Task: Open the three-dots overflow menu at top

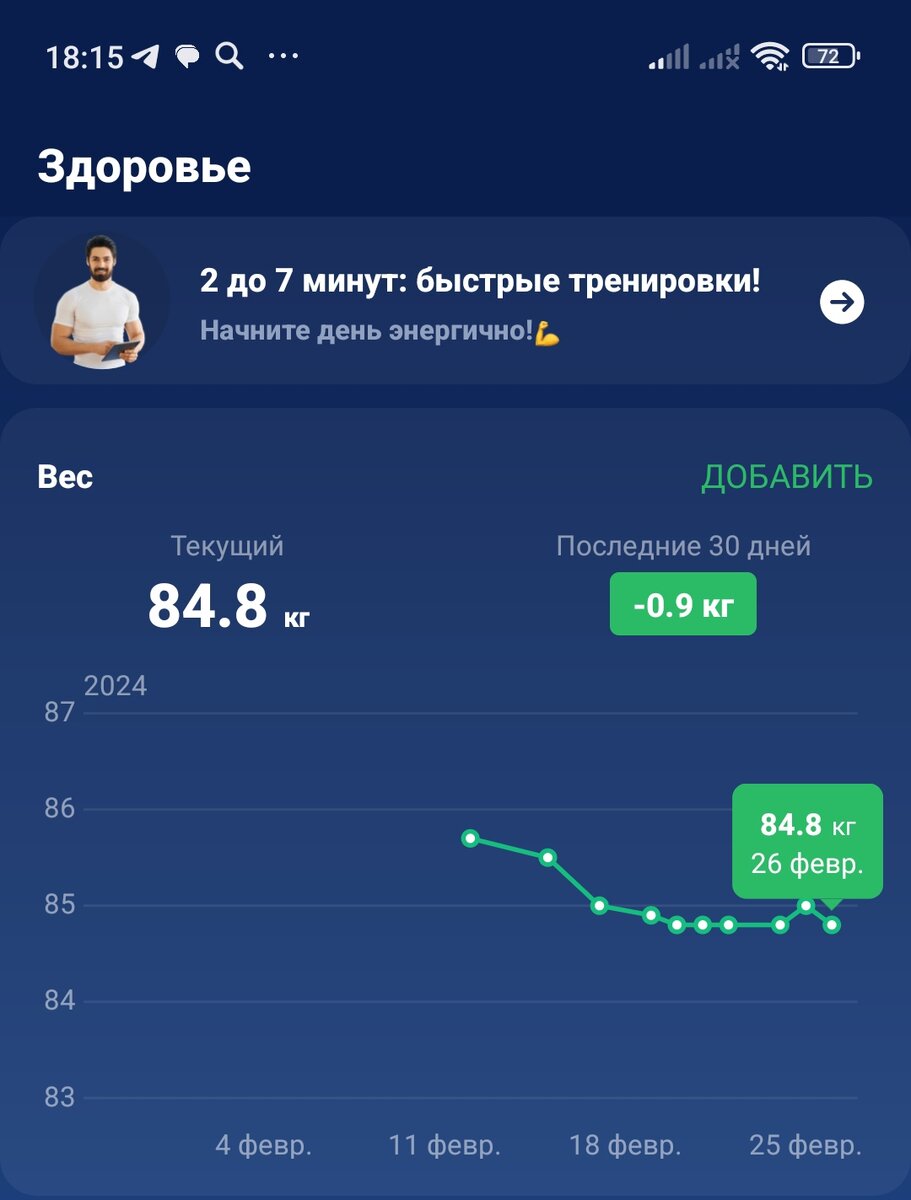Action: tap(283, 57)
